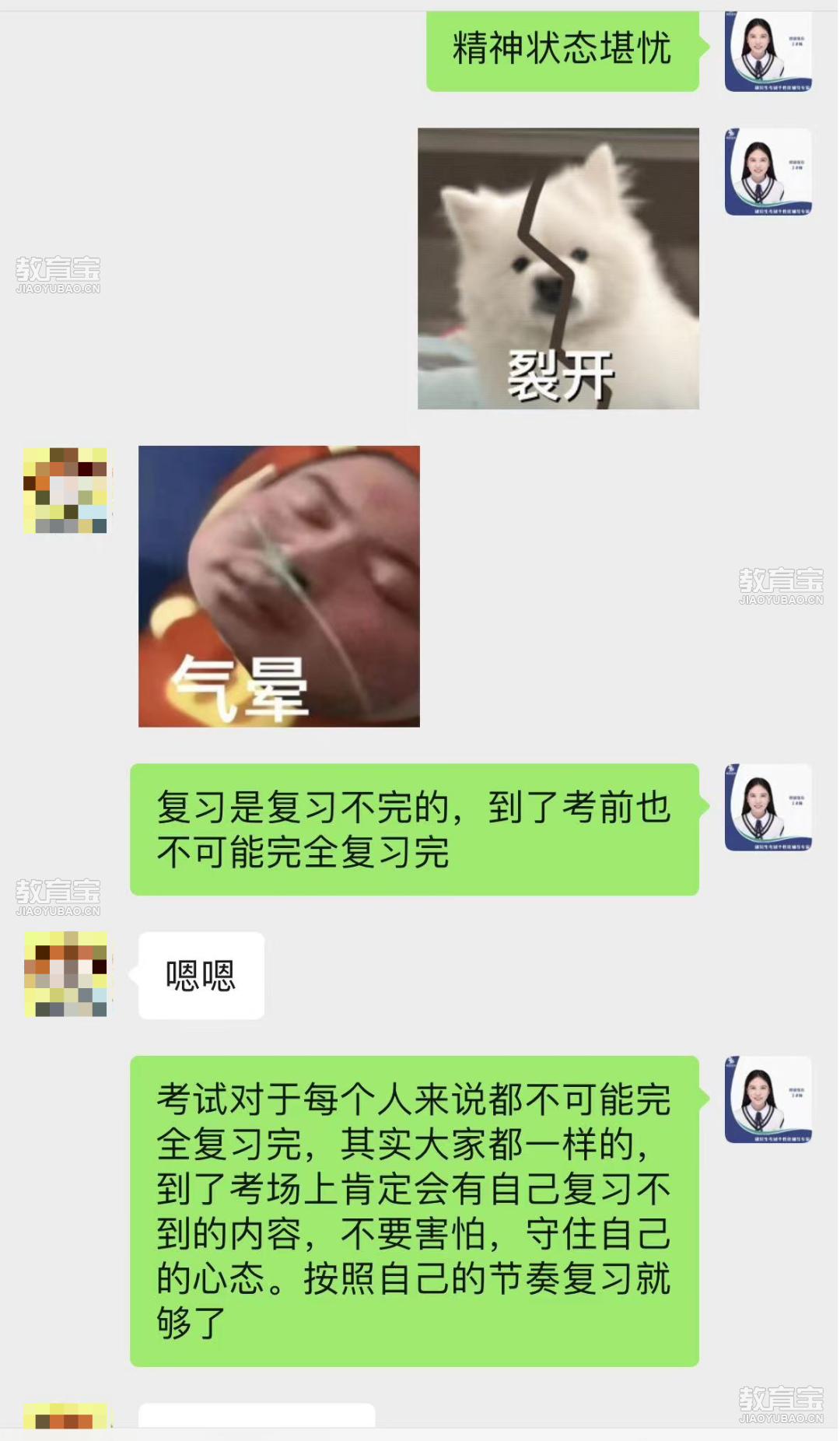The width and height of the screenshot is (840, 1441).
Task: Tap the avatar beside 精神状态堪忧 message
Action: tap(768, 51)
